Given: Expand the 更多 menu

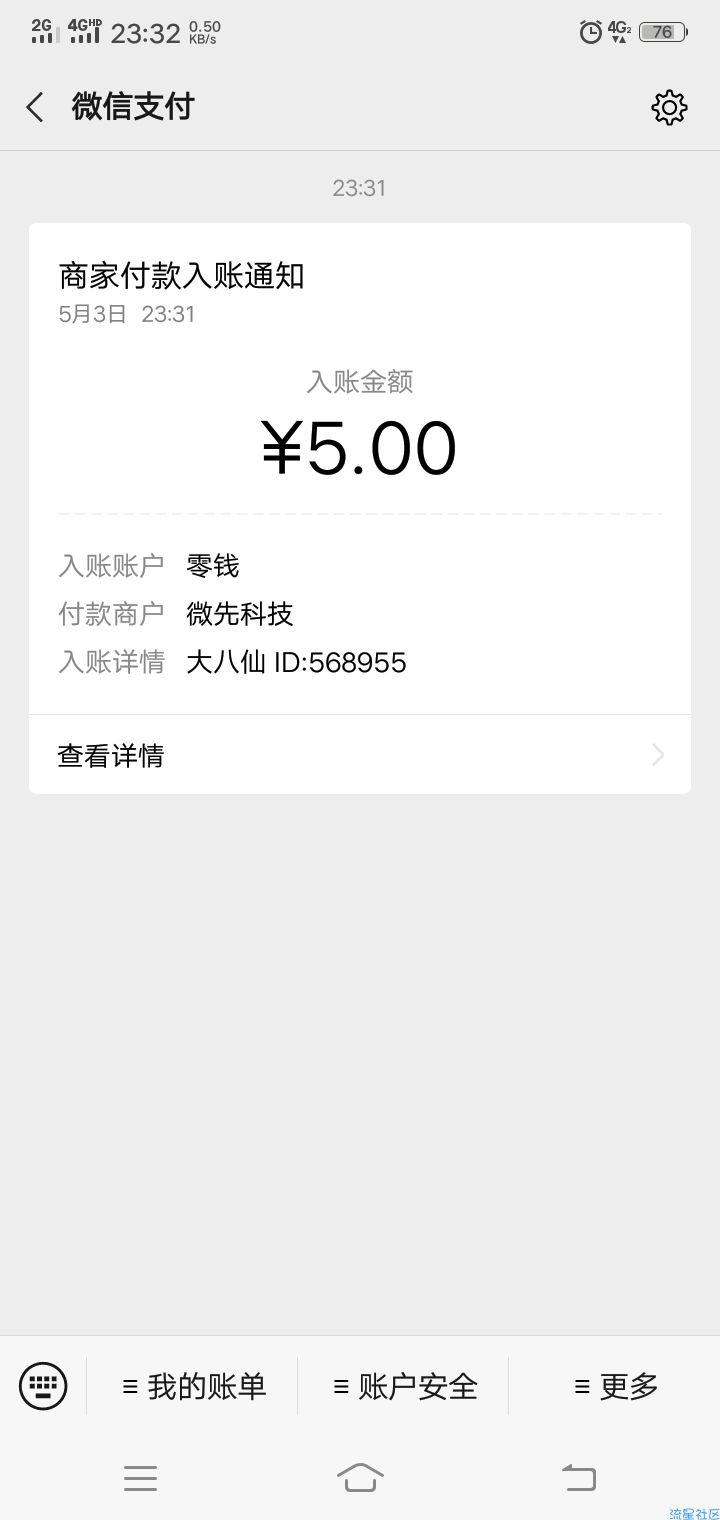Looking at the screenshot, I should [616, 1386].
